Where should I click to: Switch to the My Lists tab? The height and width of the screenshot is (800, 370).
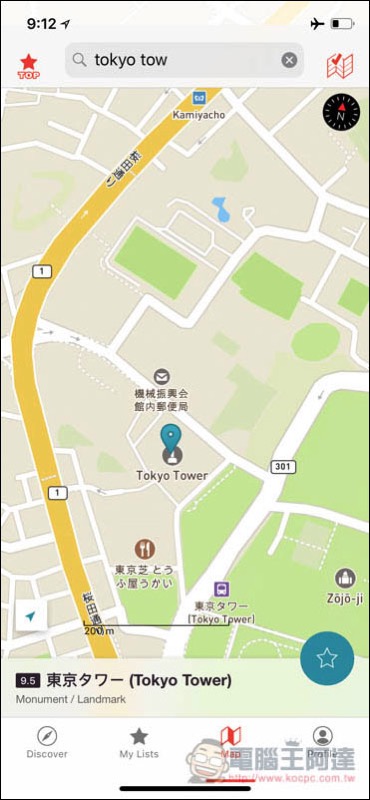(139, 742)
